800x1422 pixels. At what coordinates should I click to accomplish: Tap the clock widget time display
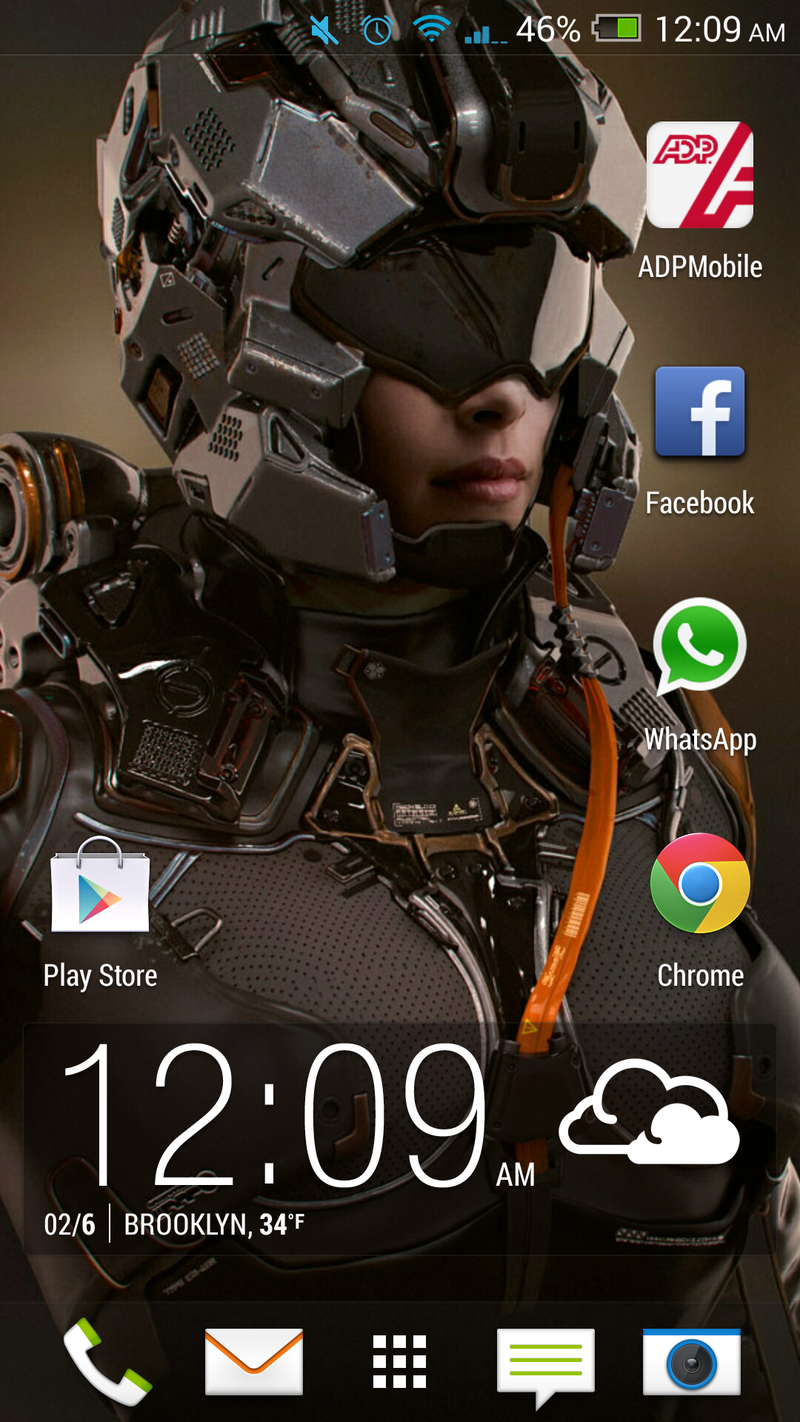pyautogui.click(x=275, y=1115)
